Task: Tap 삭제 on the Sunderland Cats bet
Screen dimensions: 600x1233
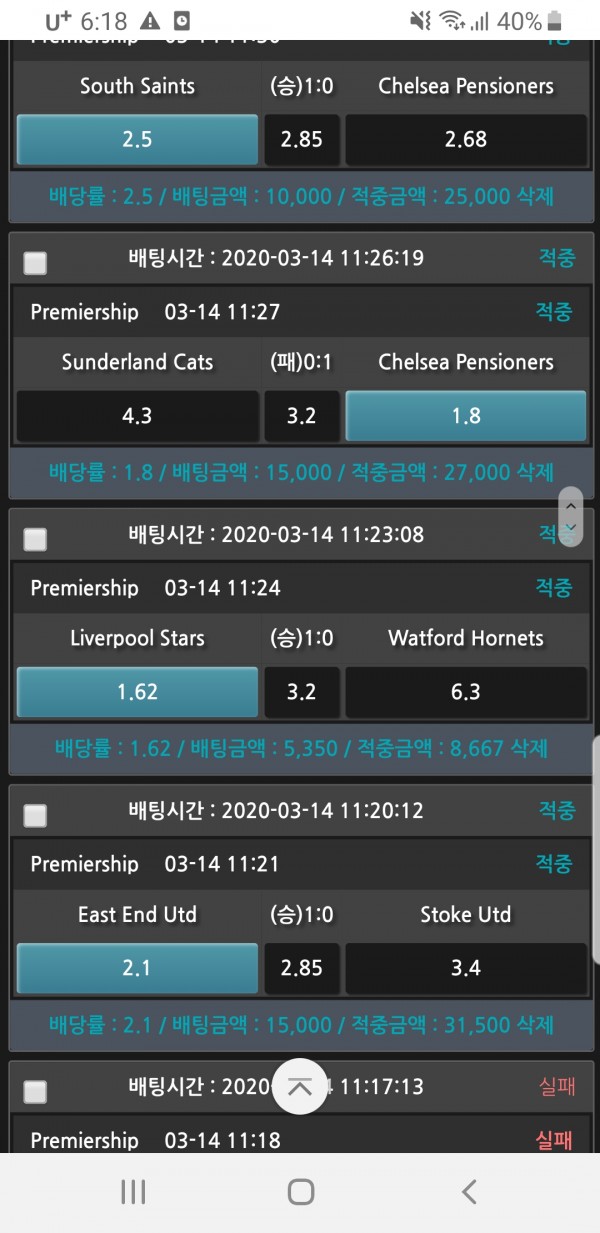Action: [530, 472]
